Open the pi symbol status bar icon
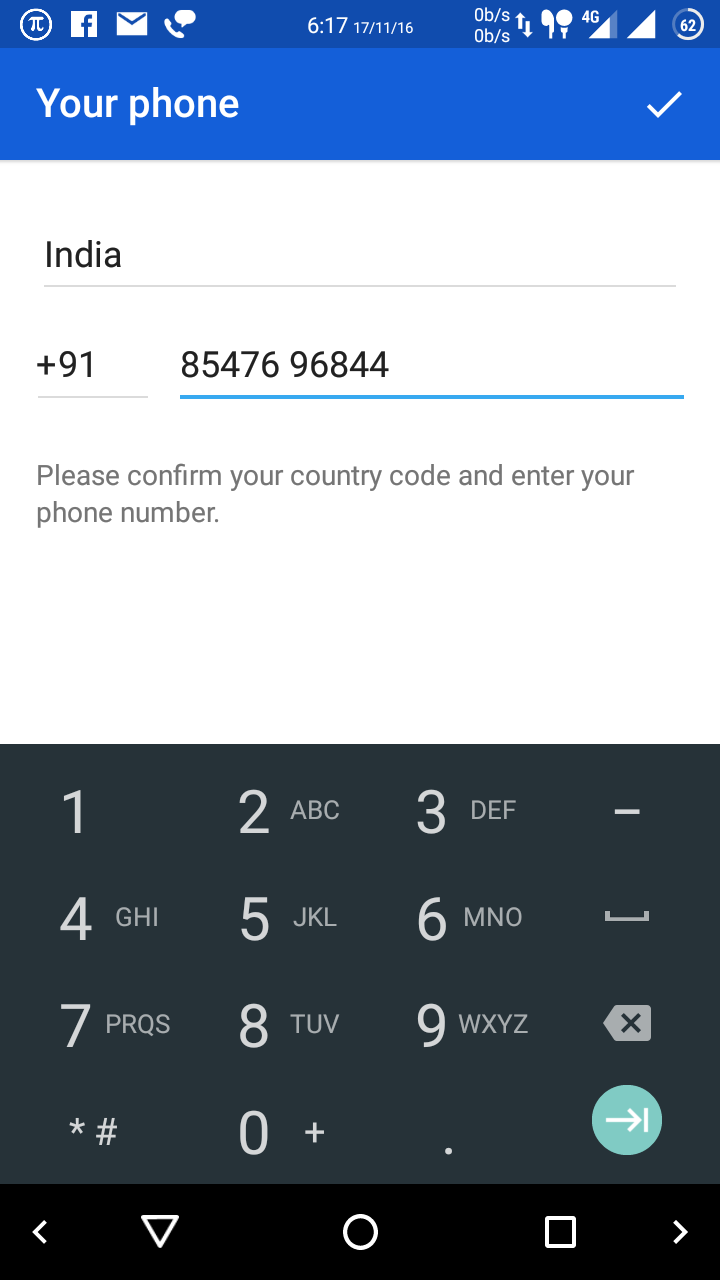720x1280 pixels. 36,23
